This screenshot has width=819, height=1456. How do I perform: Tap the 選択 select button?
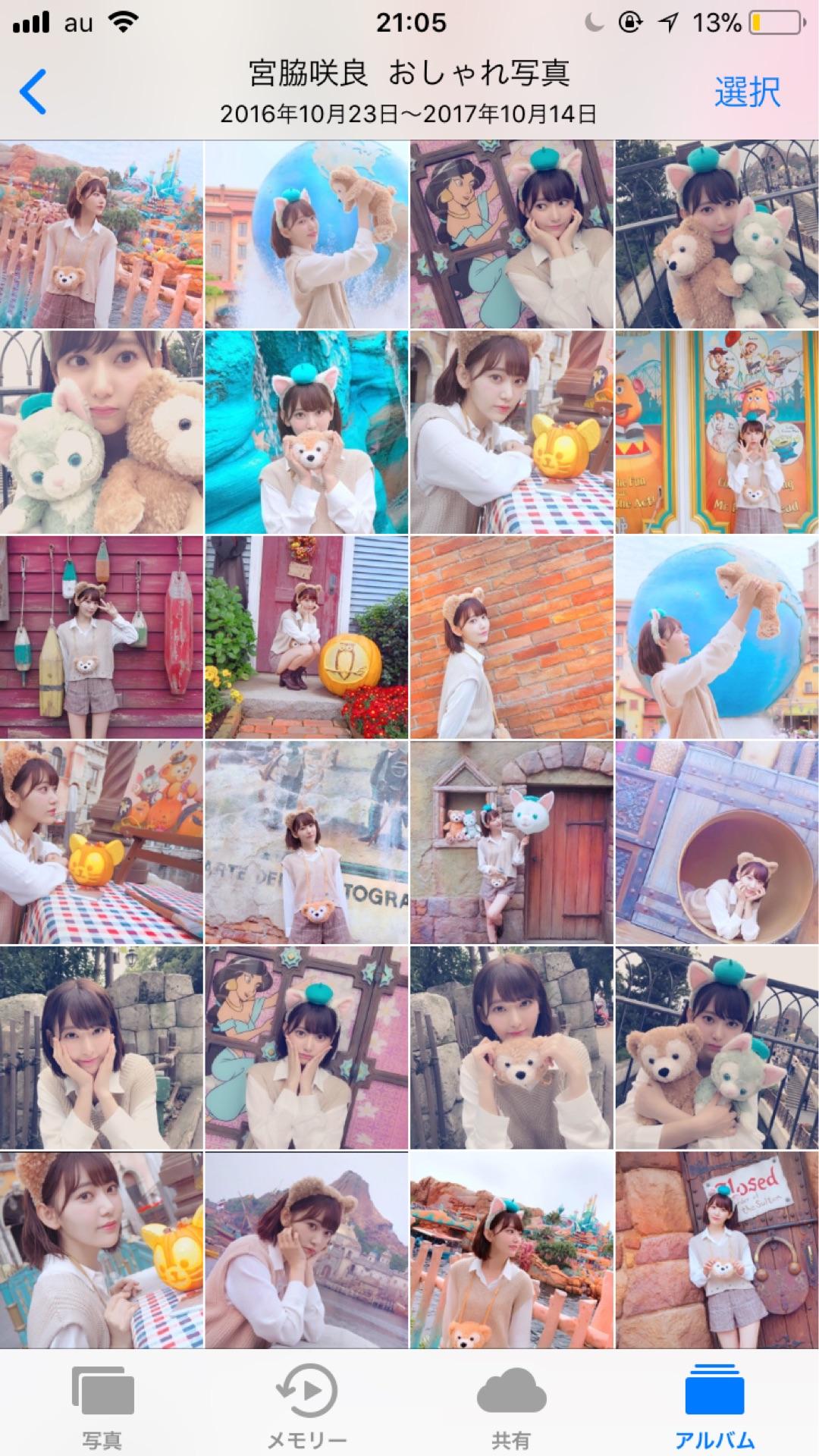[x=746, y=92]
